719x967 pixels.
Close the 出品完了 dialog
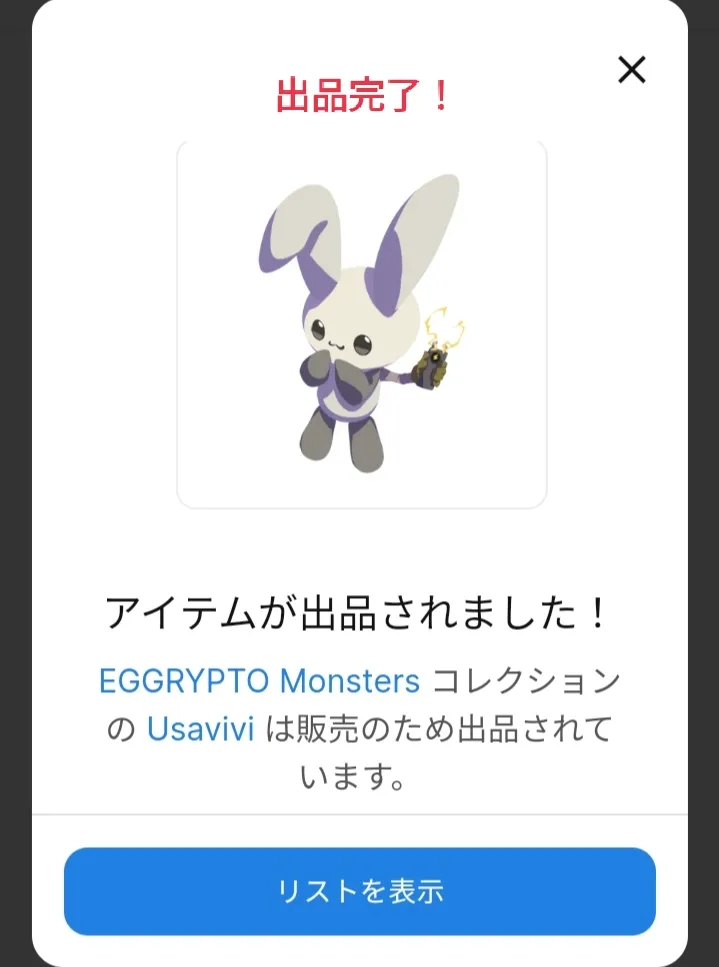point(632,70)
